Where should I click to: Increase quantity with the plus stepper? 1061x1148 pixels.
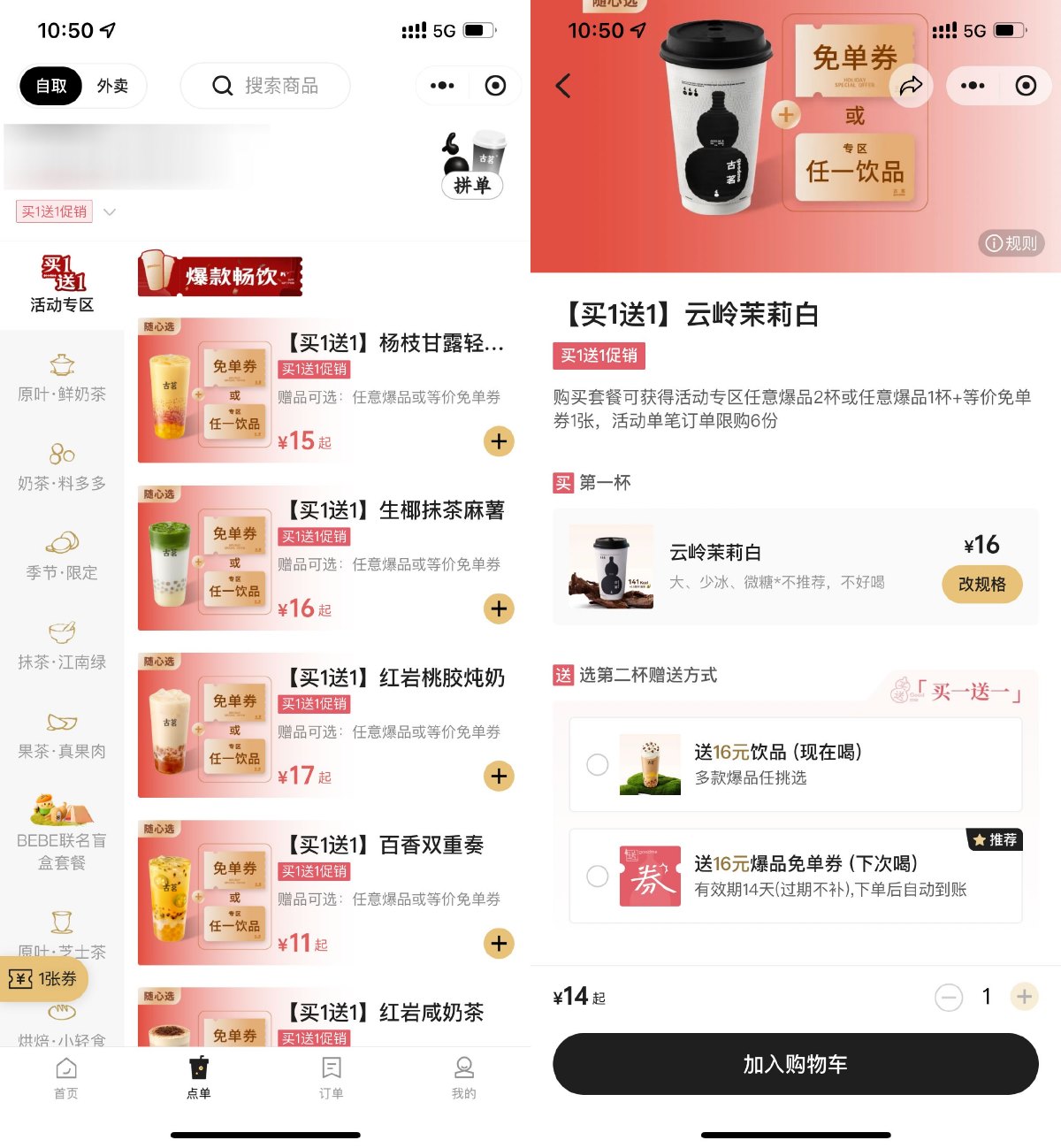point(1023,997)
